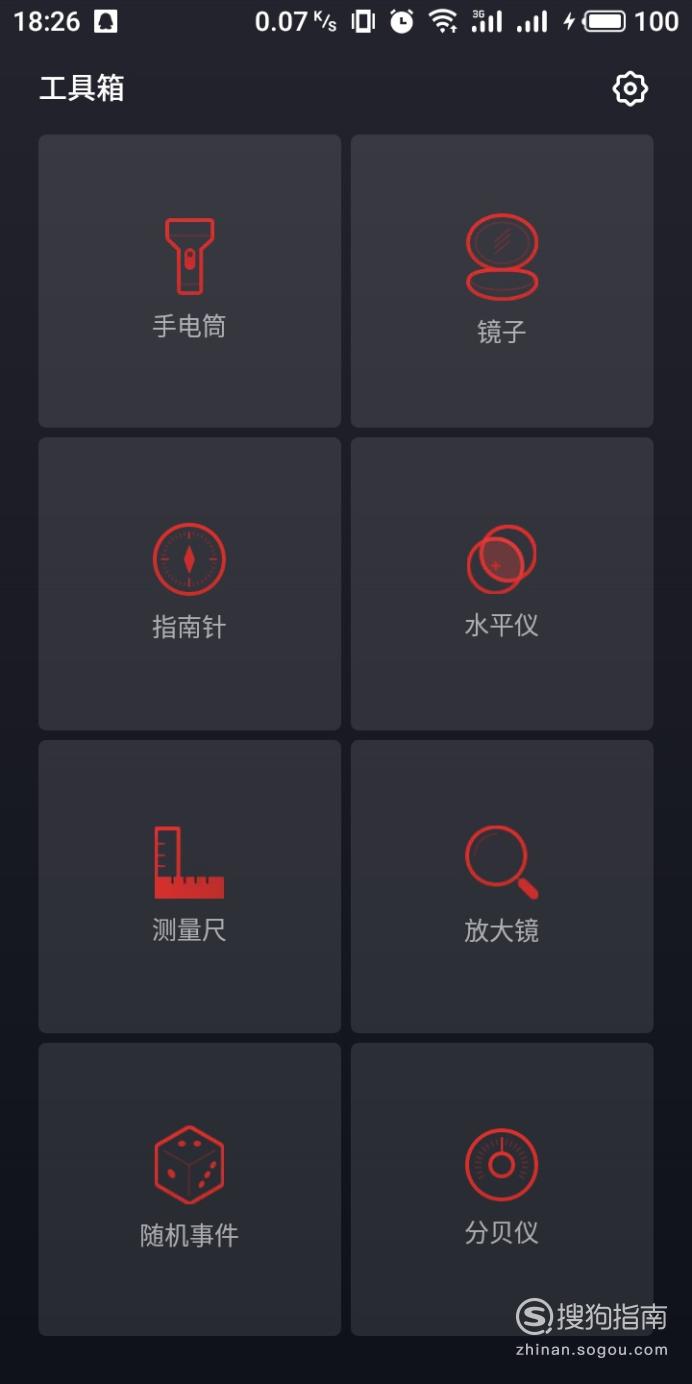
Task: Open the 测量尺 ruler tool
Action: pos(190,887)
